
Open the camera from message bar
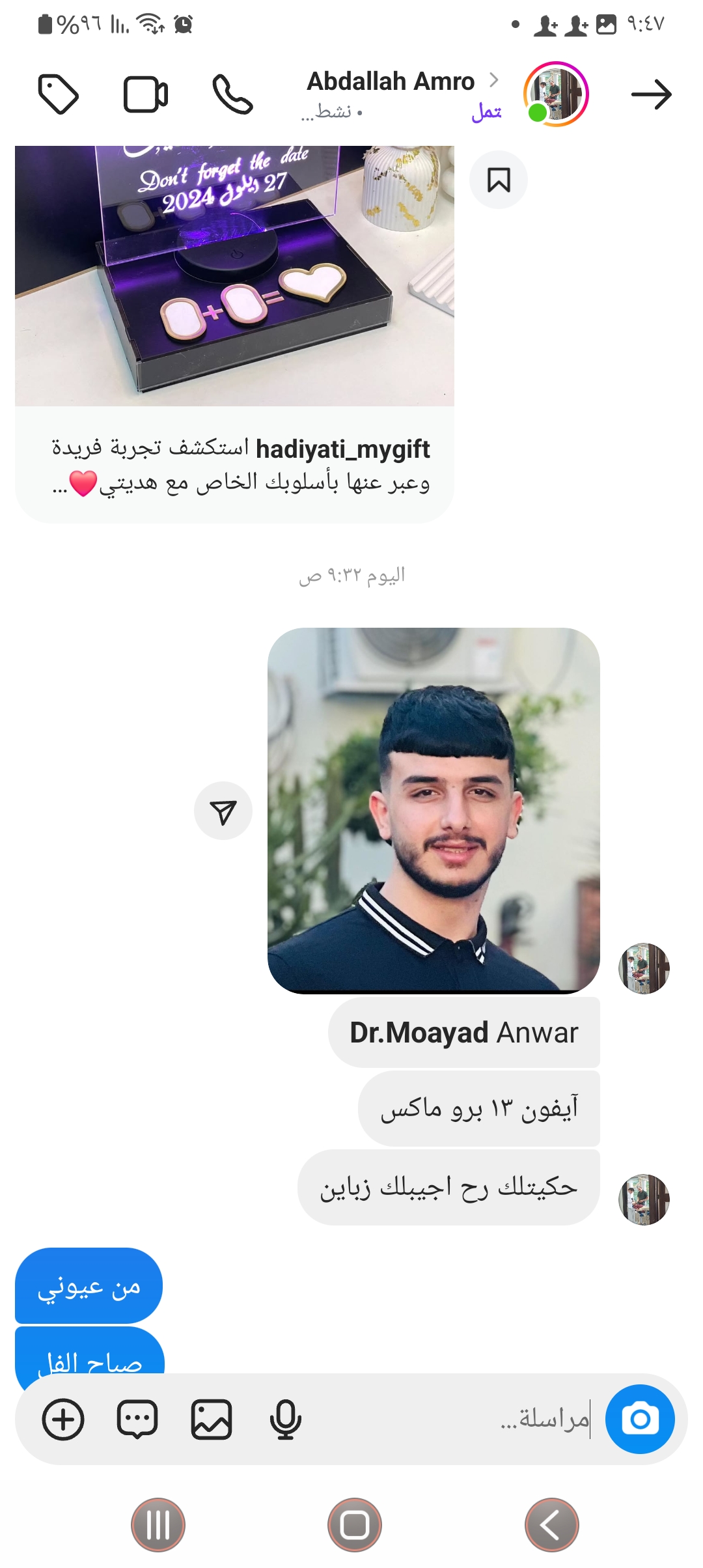tap(640, 1419)
